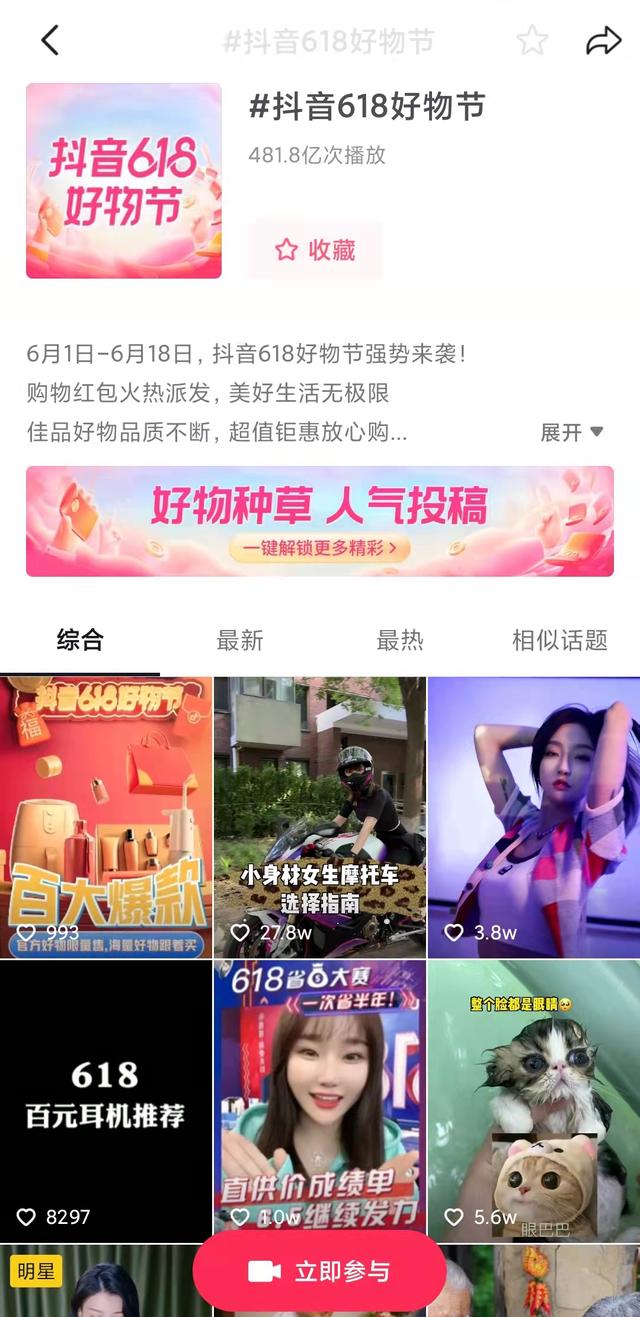640x1317 pixels.
Task: Tap 立即参与 to join the topic
Action: (x=320, y=1272)
